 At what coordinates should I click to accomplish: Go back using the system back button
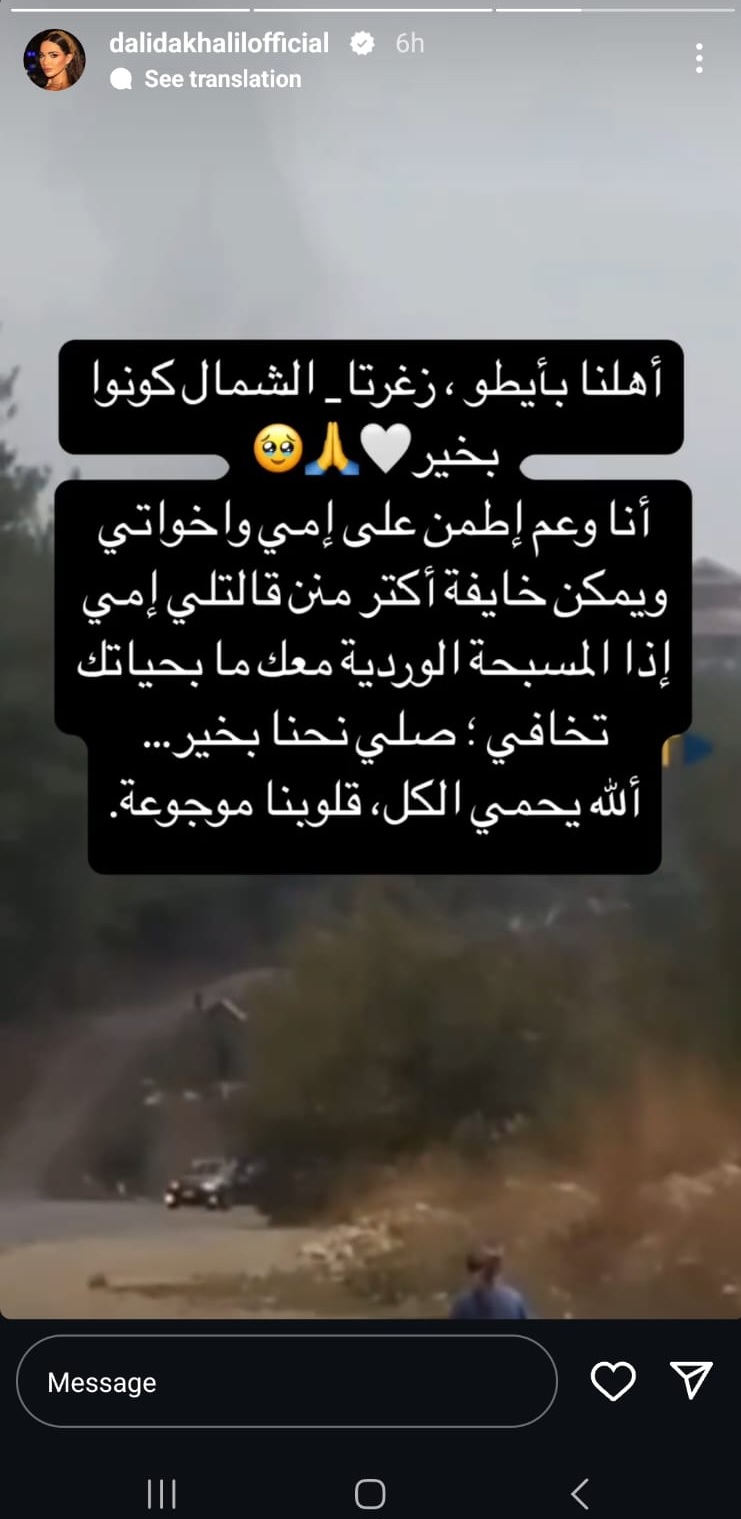(579, 1494)
